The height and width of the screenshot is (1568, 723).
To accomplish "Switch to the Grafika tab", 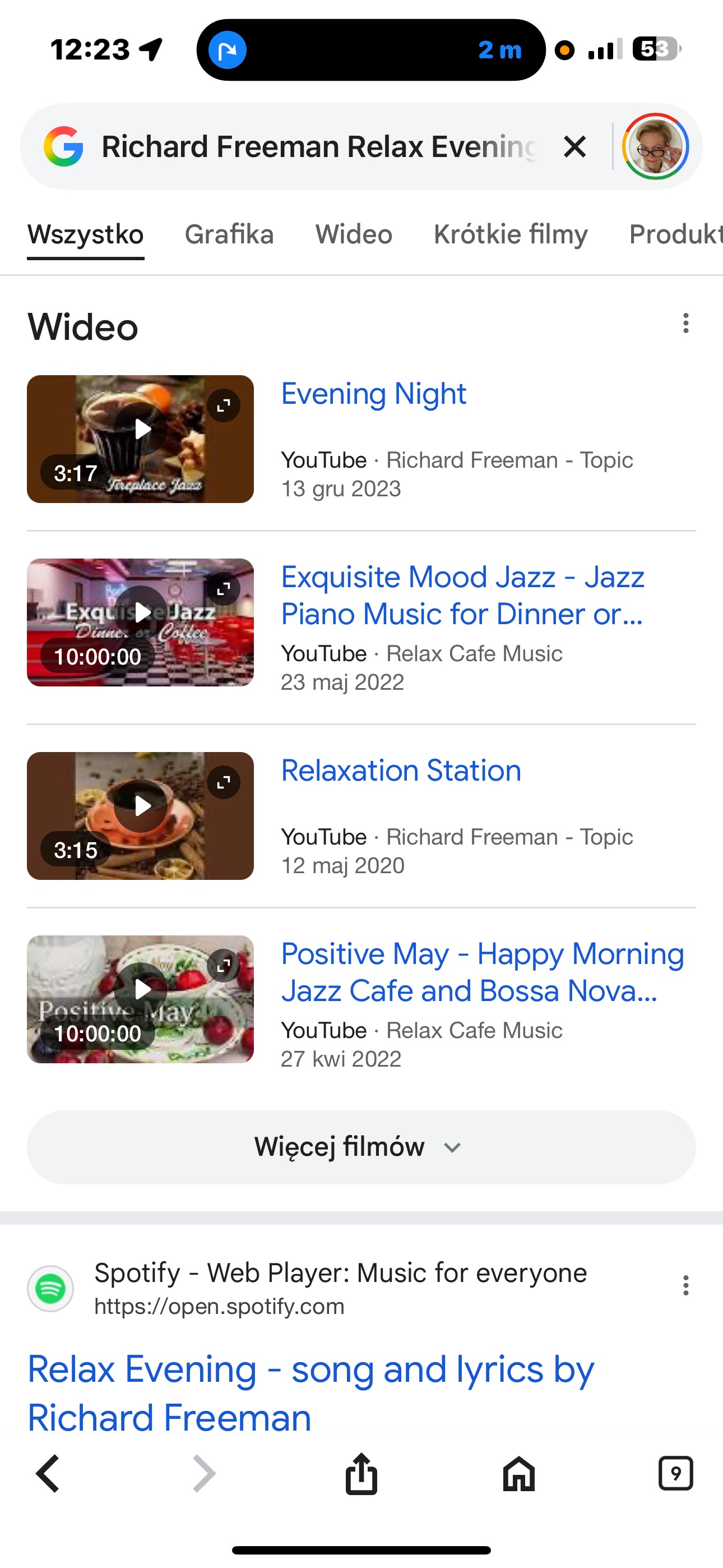I will [229, 234].
